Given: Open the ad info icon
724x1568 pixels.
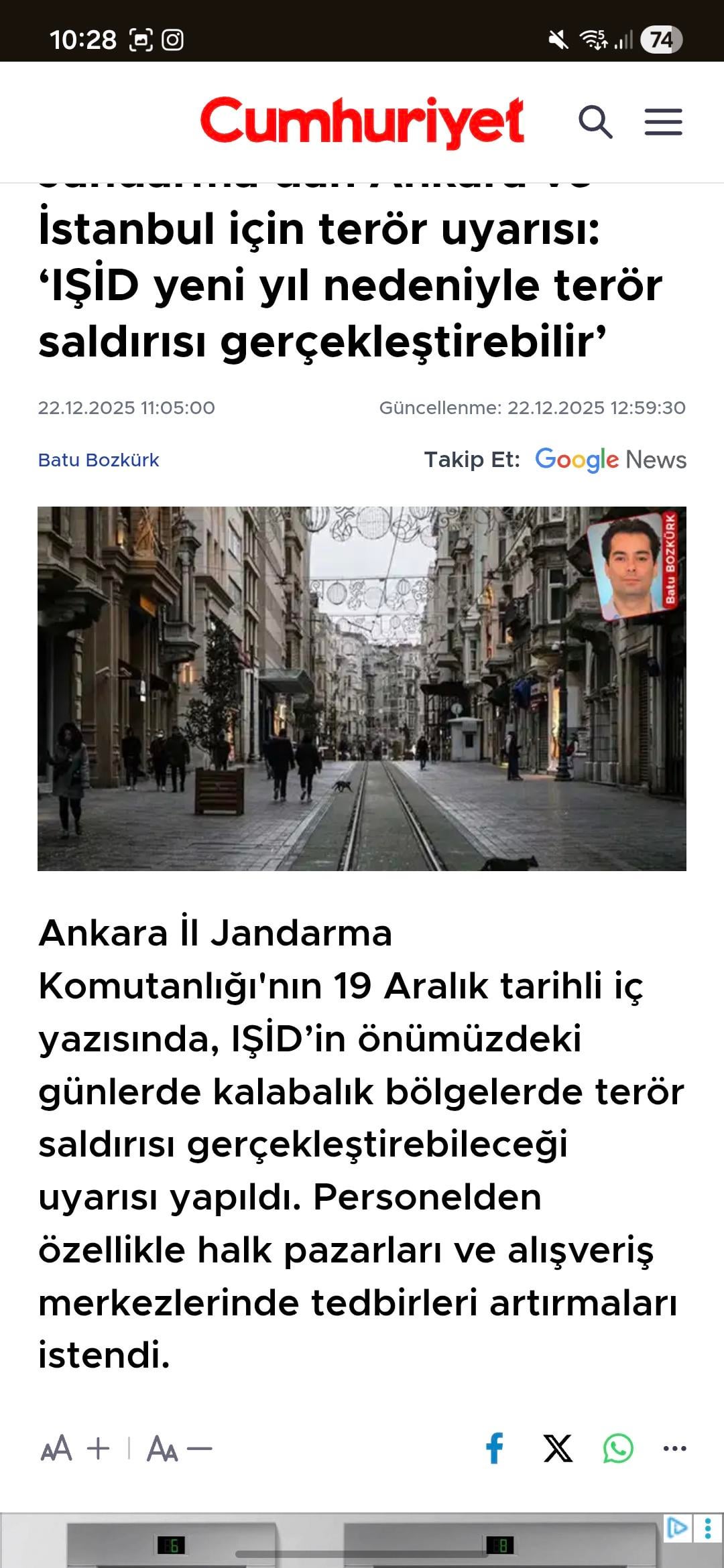Looking at the screenshot, I should click(x=677, y=1528).
